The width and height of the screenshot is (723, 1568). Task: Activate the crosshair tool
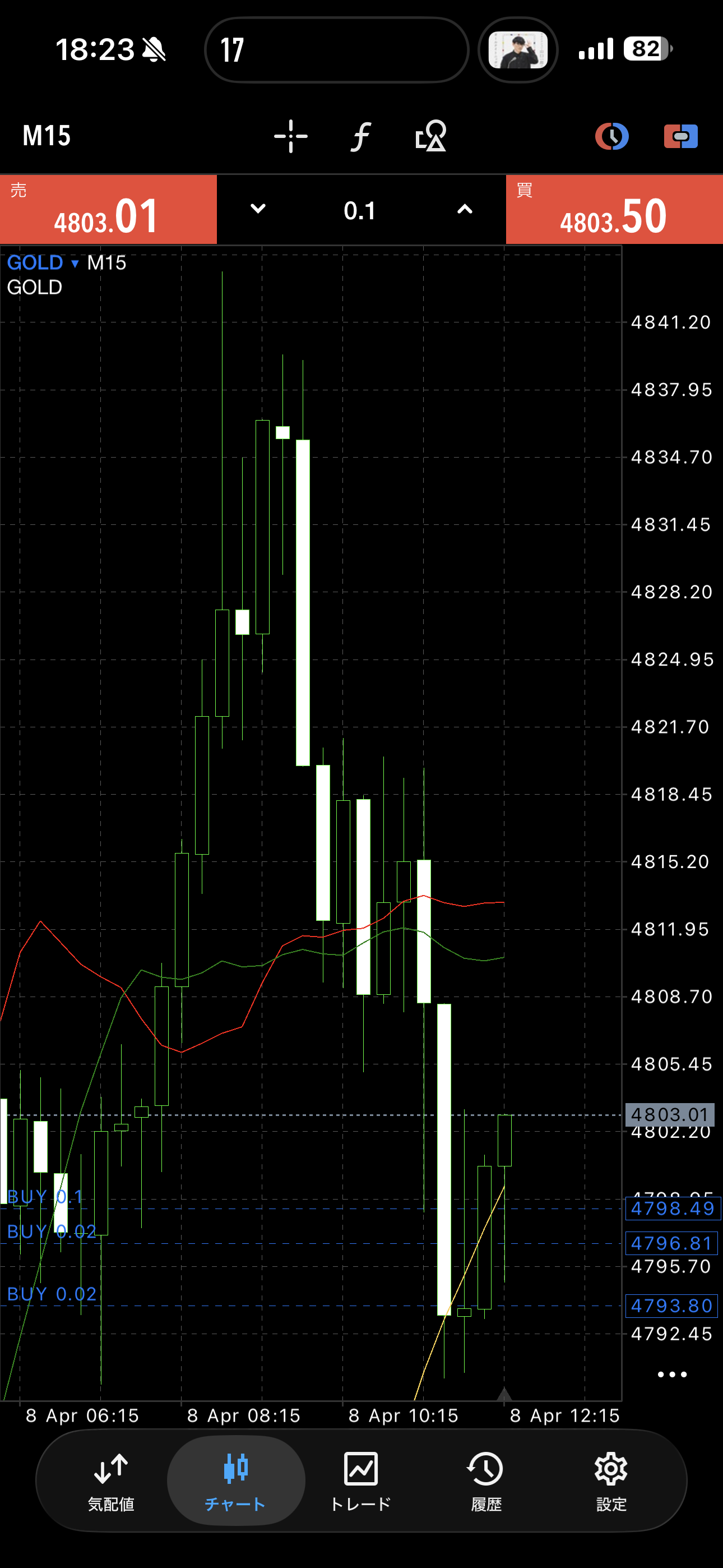tap(290, 135)
